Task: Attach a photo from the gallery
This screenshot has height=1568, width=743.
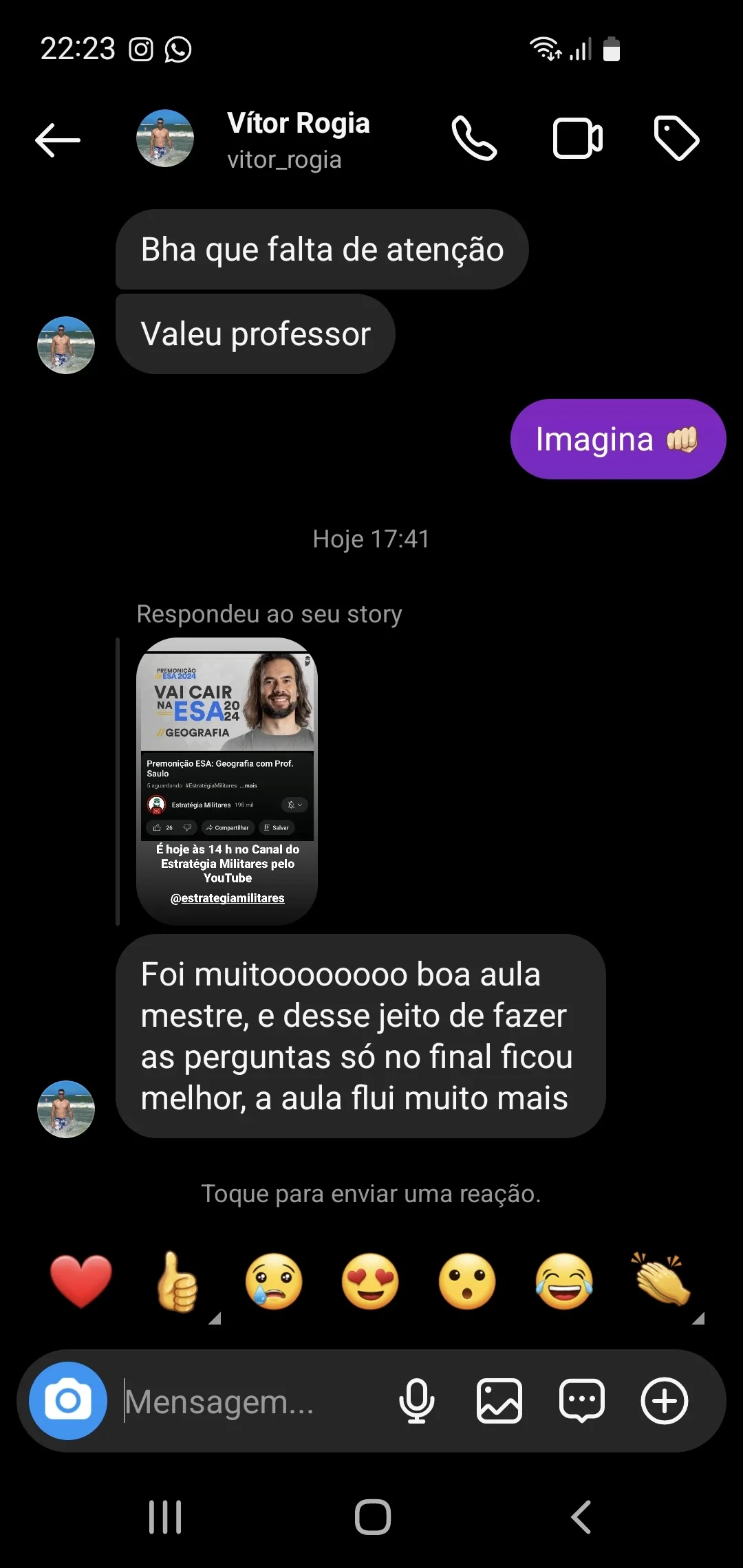Action: (x=499, y=1401)
